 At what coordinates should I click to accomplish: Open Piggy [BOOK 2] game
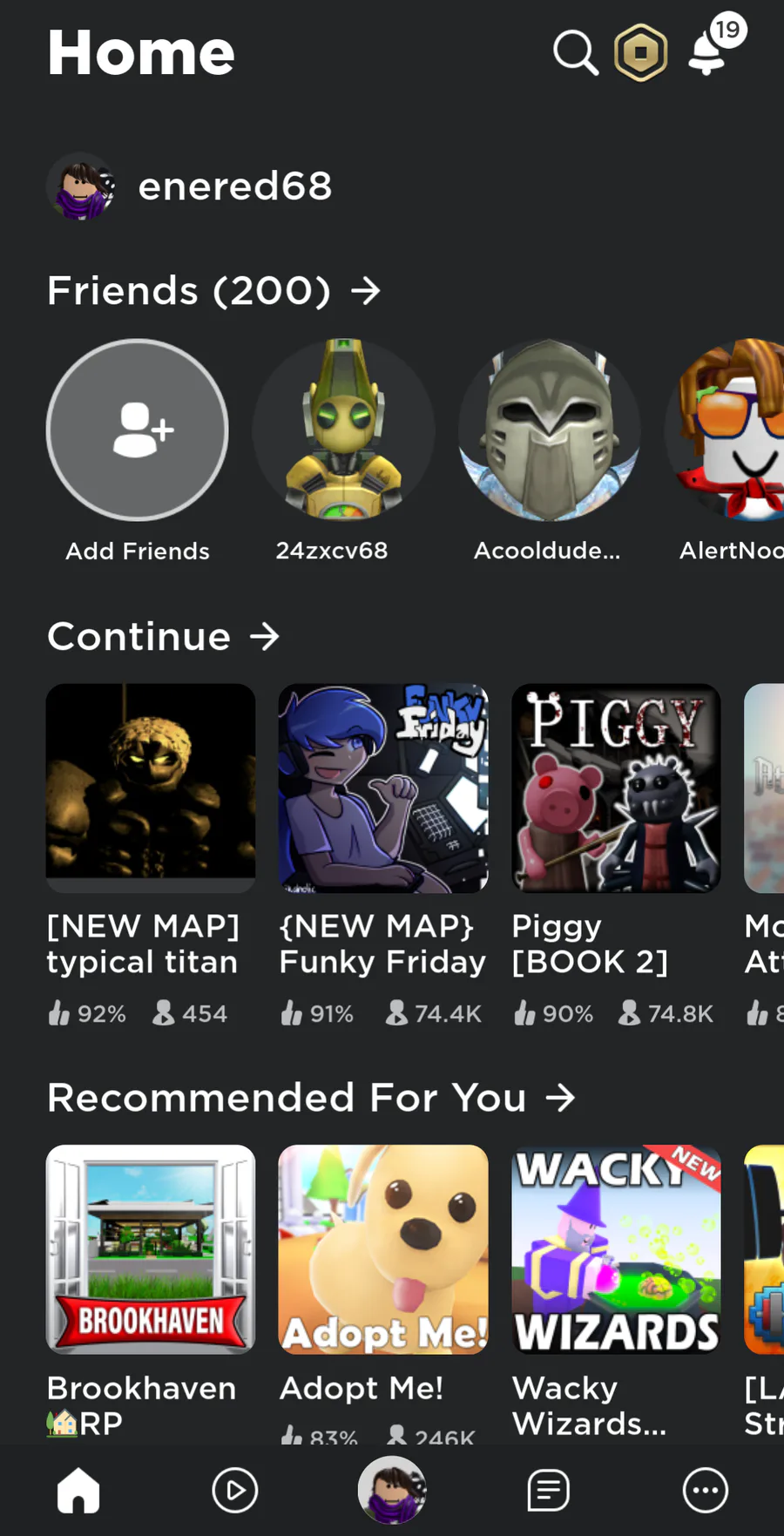tap(616, 788)
